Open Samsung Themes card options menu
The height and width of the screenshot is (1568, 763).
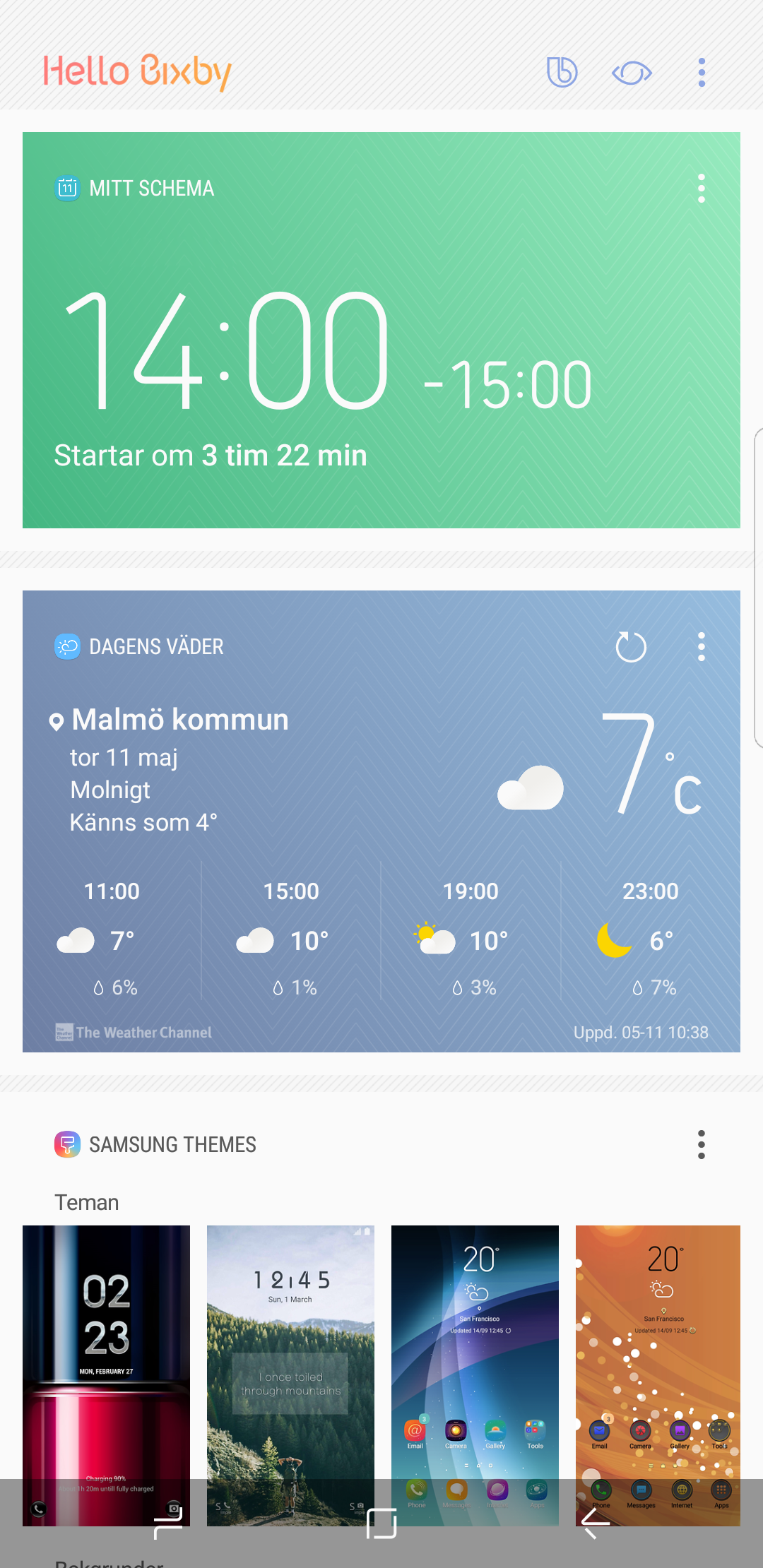coord(702,1144)
